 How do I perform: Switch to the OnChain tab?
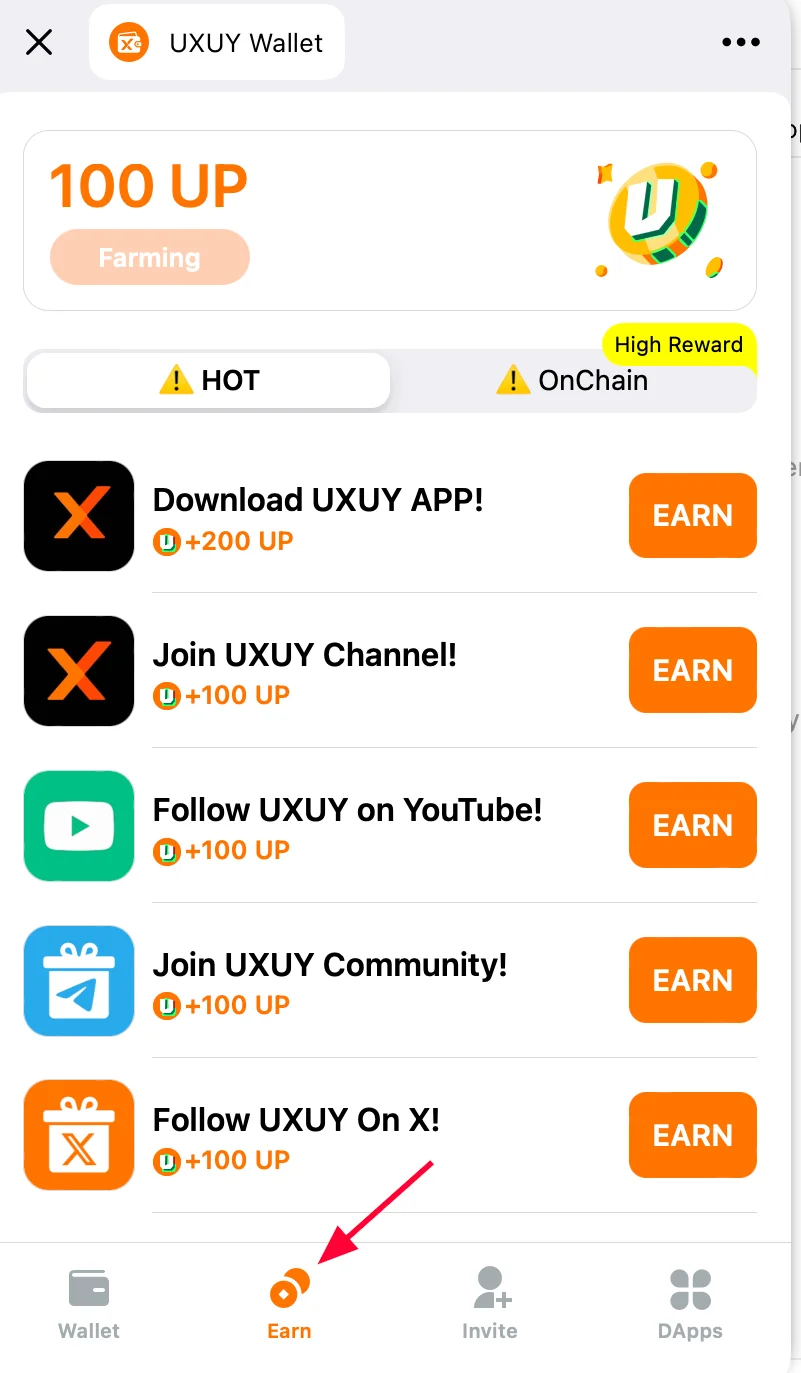pyautogui.click(x=573, y=380)
